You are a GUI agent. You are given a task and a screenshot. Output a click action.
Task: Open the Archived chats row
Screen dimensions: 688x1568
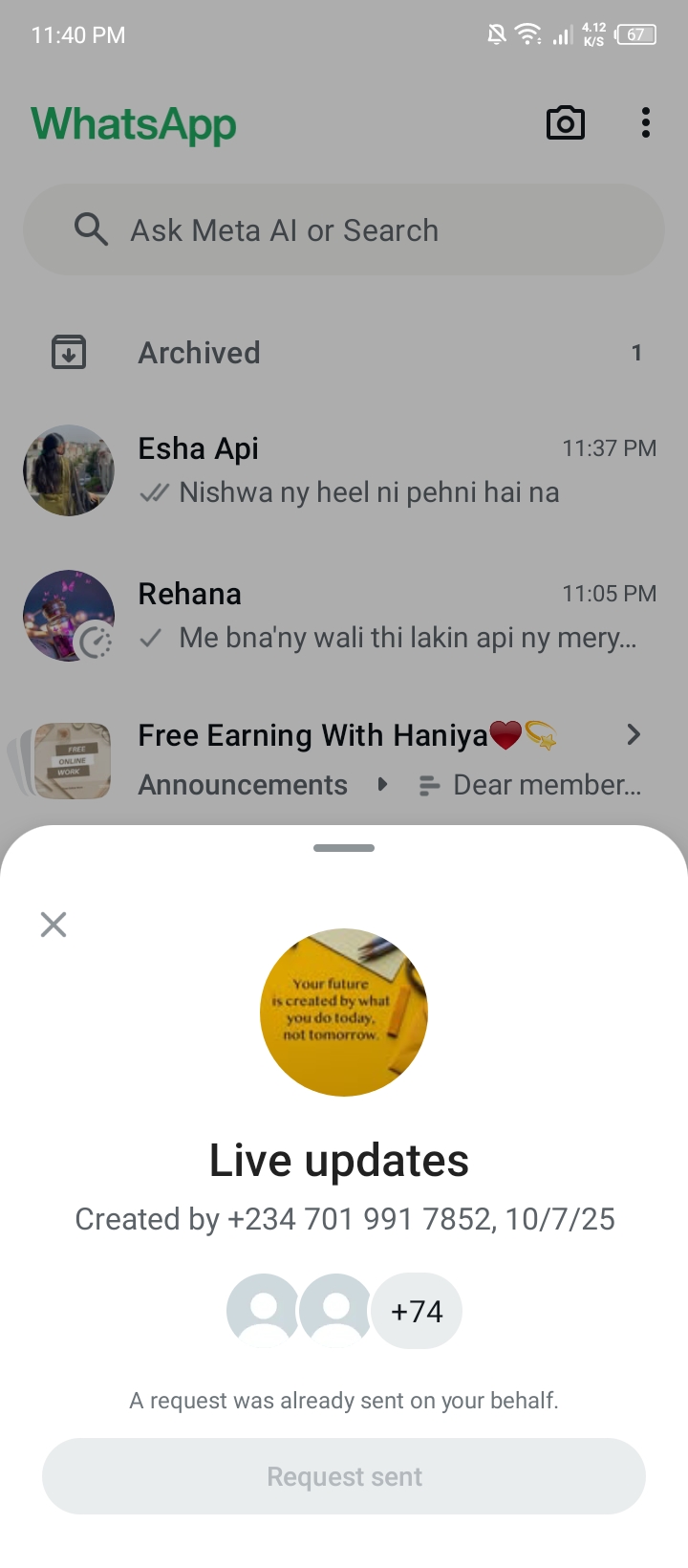pos(344,353)
